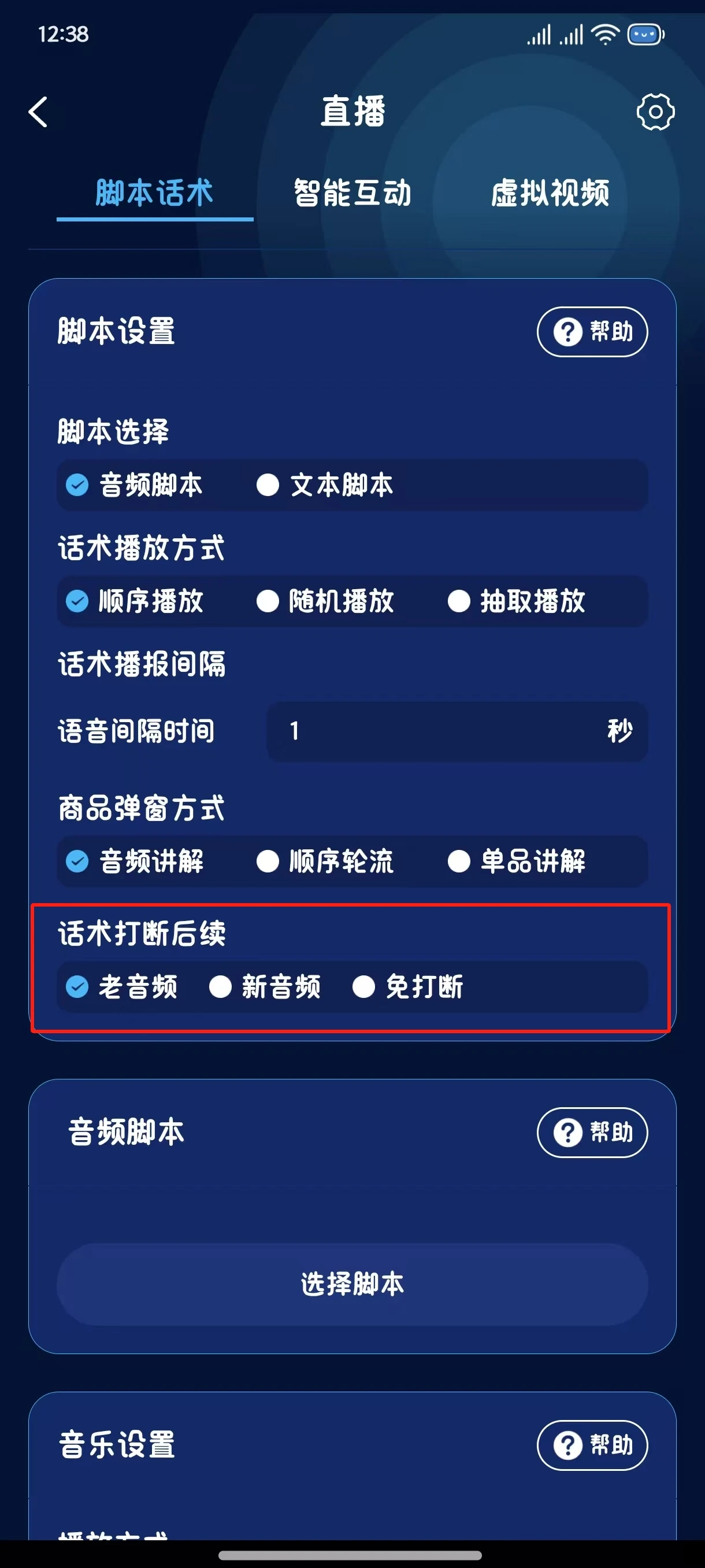The image size is (705, 1568).
Task: Open the settings gear icon
Action: pyautogui.click(x=655, y=112)
